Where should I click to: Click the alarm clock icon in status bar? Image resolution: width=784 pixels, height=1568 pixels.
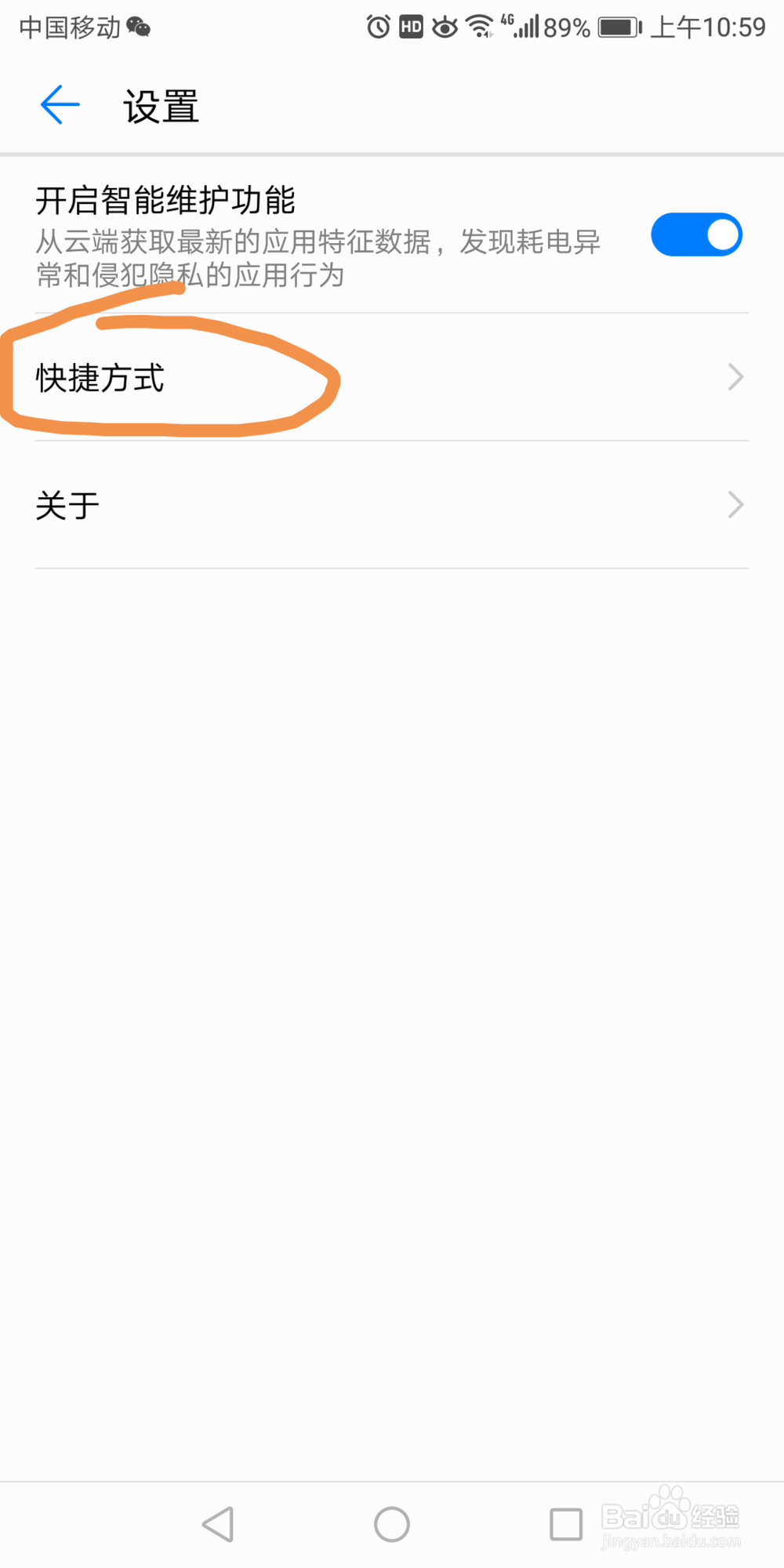[x=376, y=26]
